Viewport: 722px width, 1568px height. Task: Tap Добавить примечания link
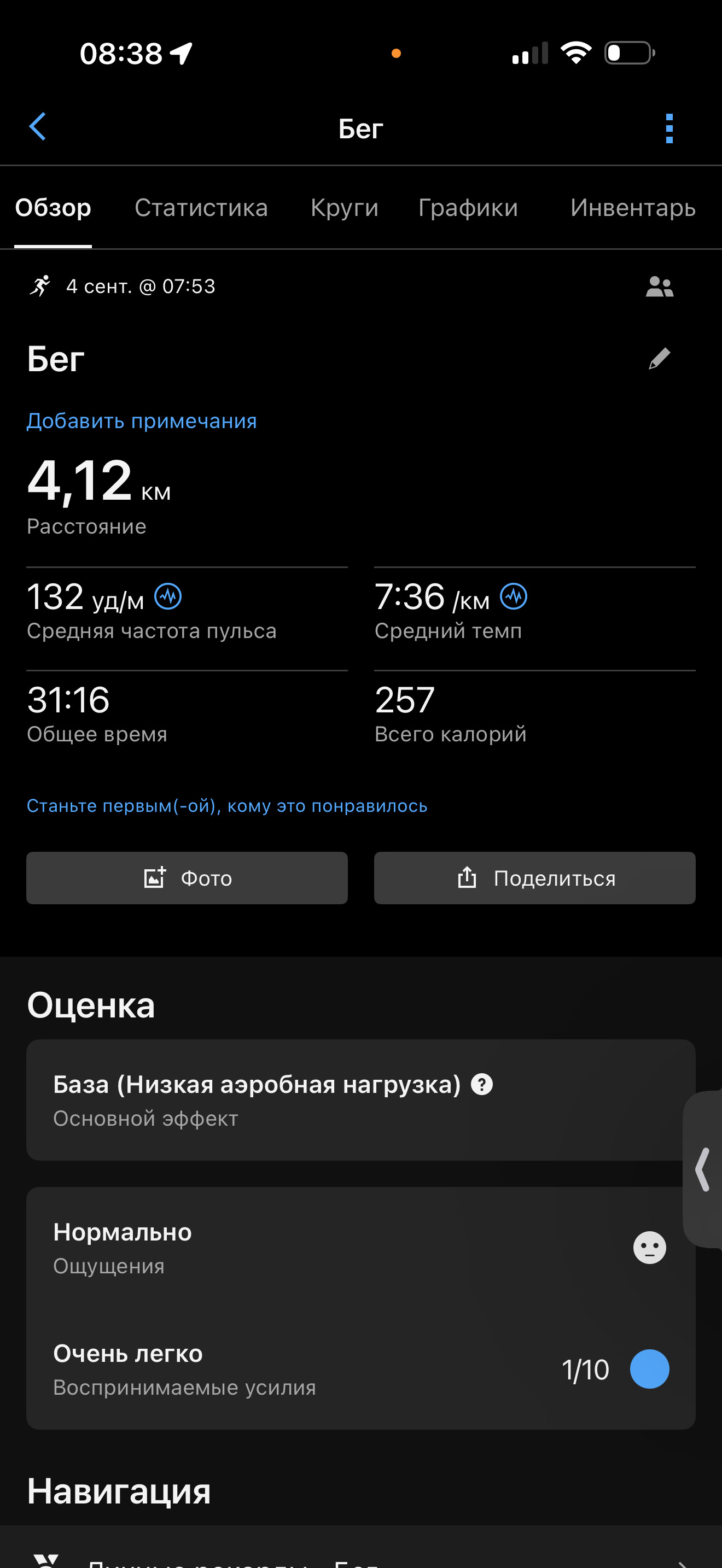click(x=142, y=420)
